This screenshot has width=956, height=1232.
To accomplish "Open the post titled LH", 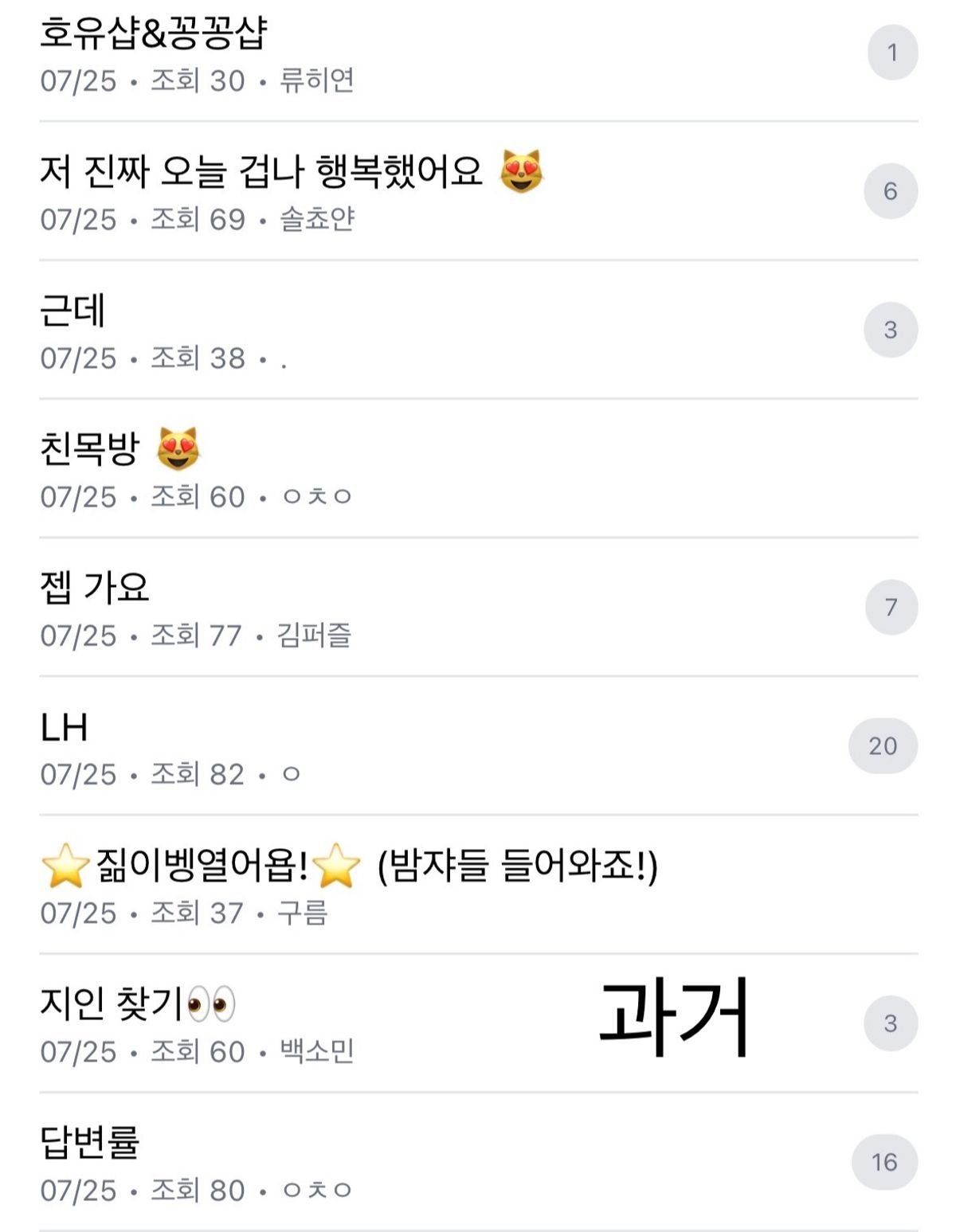I will point(65,727).
